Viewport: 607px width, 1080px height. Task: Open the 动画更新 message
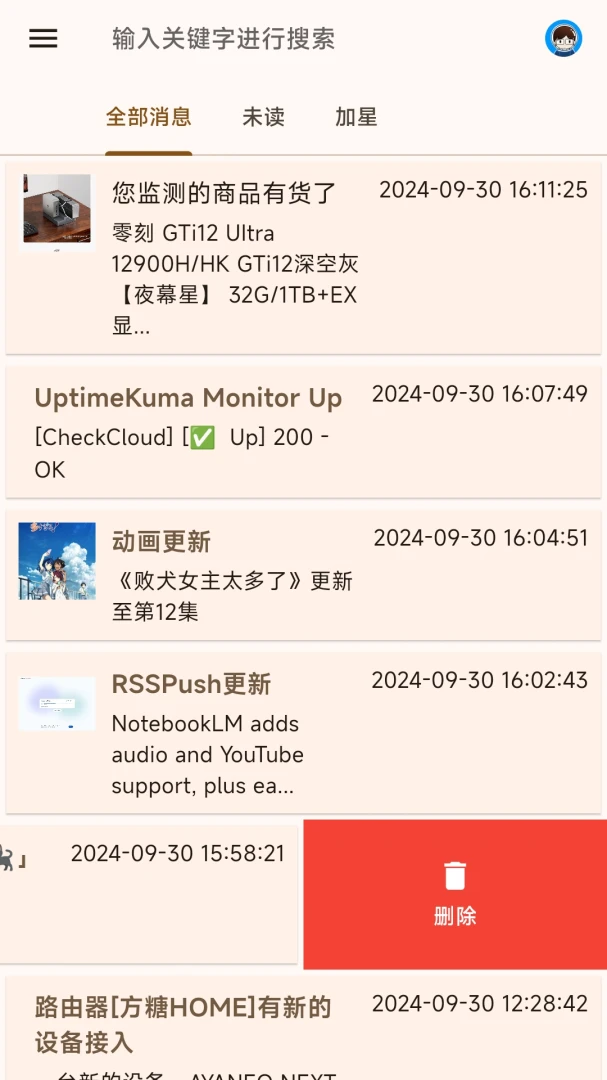303,575
